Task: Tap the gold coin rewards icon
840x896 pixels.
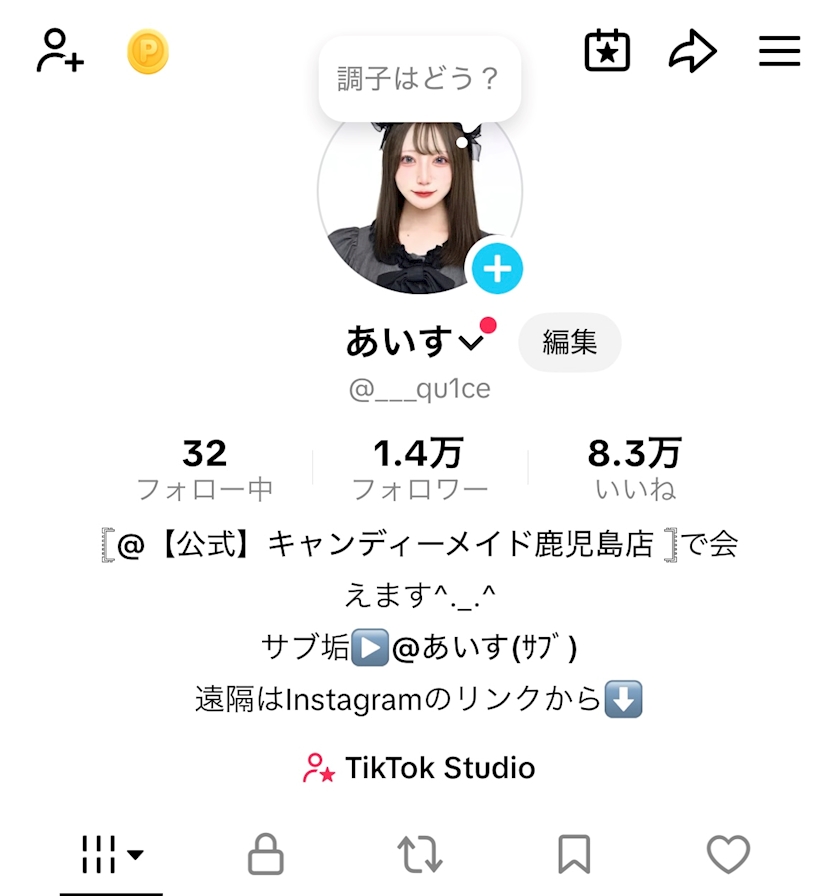Action: tap(148, 52)
